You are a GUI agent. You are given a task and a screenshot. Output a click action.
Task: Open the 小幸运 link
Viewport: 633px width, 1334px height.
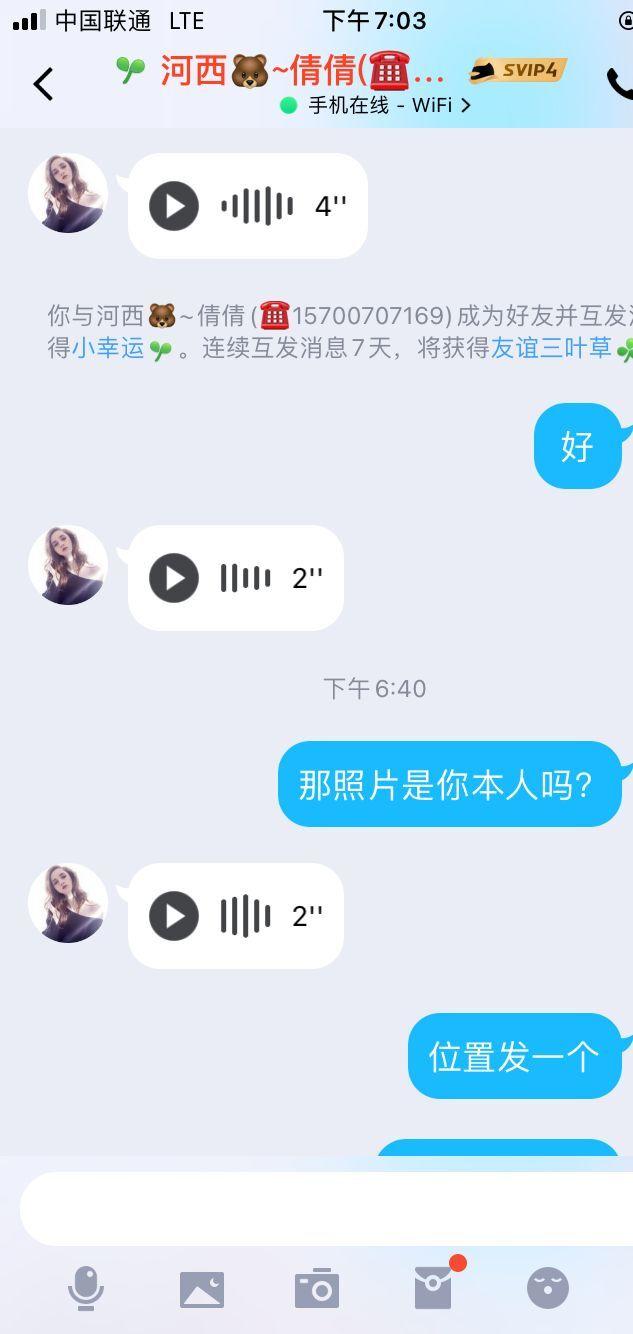tap(108, 349)
